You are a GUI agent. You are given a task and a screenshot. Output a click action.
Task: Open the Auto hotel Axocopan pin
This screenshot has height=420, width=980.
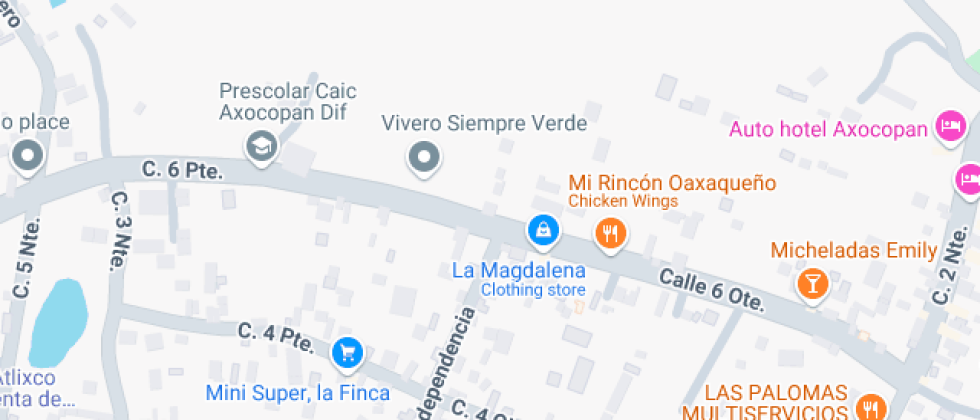click(x=949, y=127)
